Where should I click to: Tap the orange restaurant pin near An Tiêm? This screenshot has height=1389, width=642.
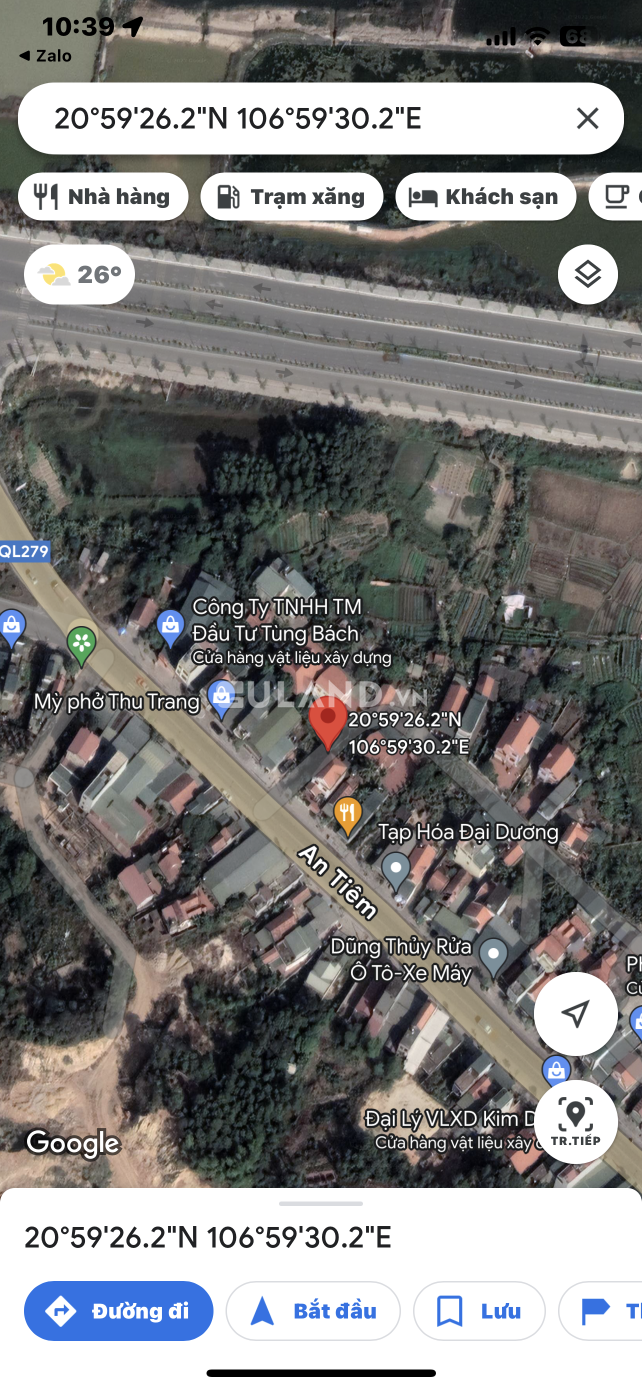[347, 813]
